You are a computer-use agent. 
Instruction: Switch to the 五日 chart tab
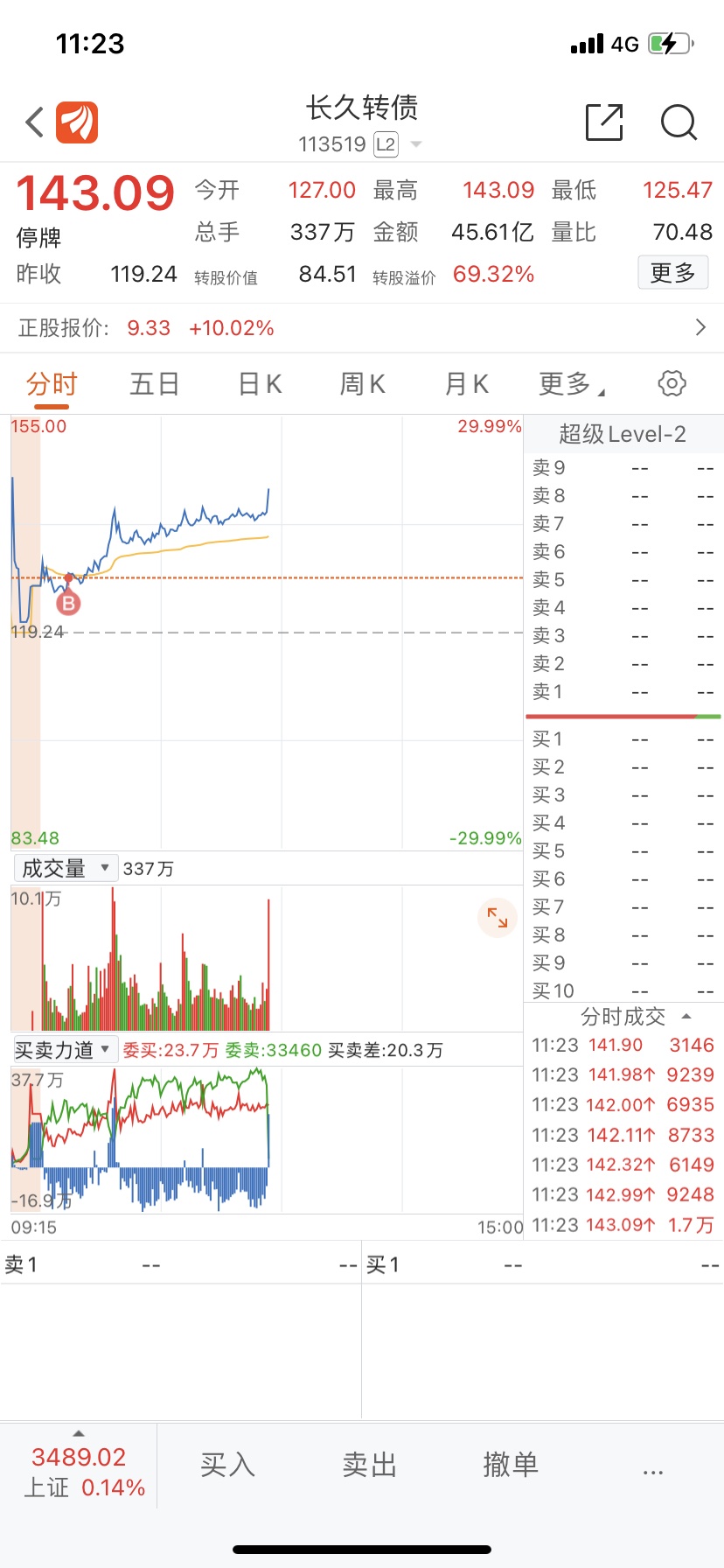click(x=155, y=383)
